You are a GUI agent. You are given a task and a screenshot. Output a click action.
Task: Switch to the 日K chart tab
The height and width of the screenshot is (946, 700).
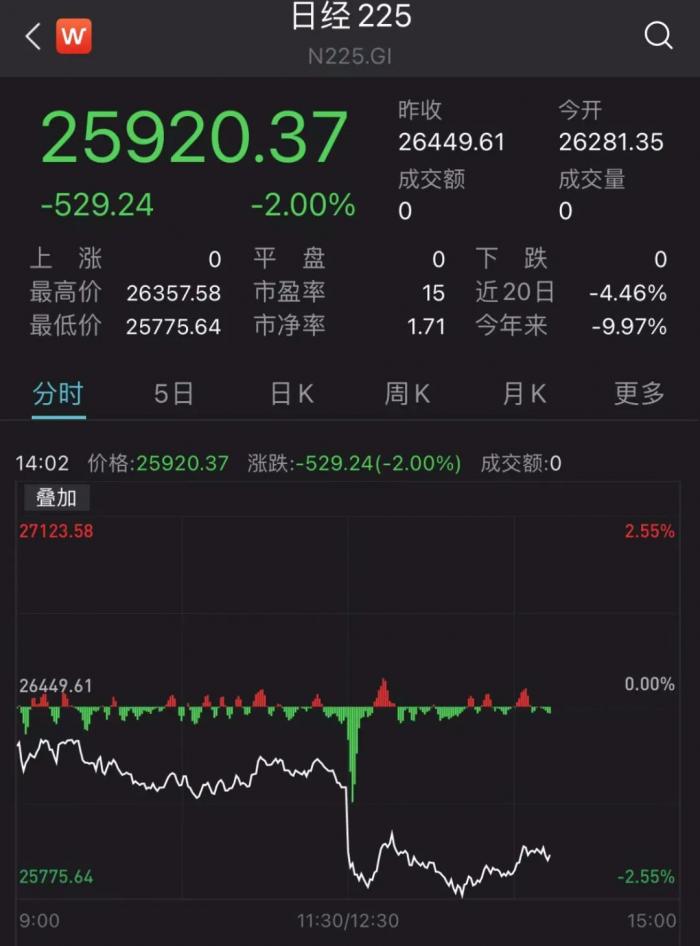[292, 394]
